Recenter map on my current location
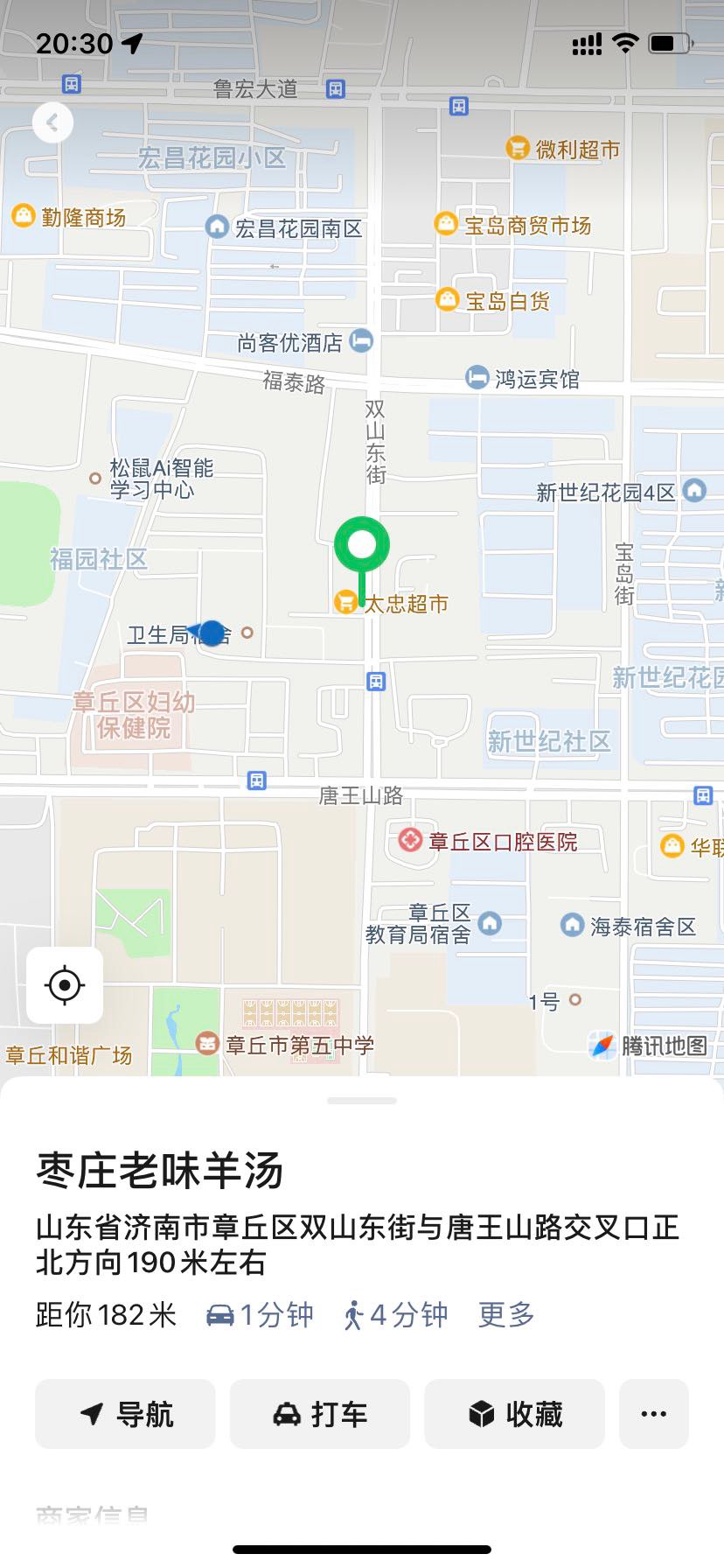The height and width of the screenshot is (1568, 724). (65, 985)
